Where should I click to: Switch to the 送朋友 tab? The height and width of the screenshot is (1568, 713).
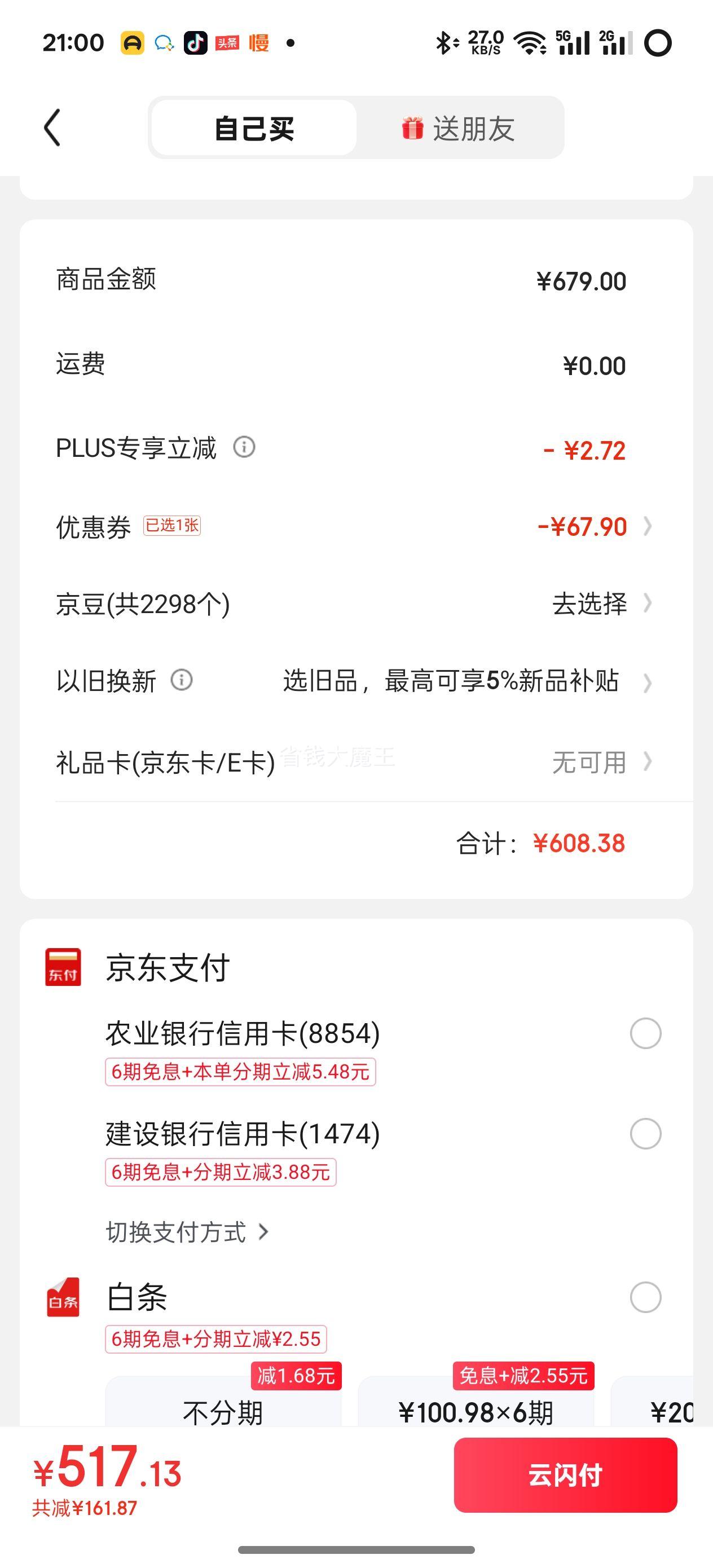pos(459,129)
